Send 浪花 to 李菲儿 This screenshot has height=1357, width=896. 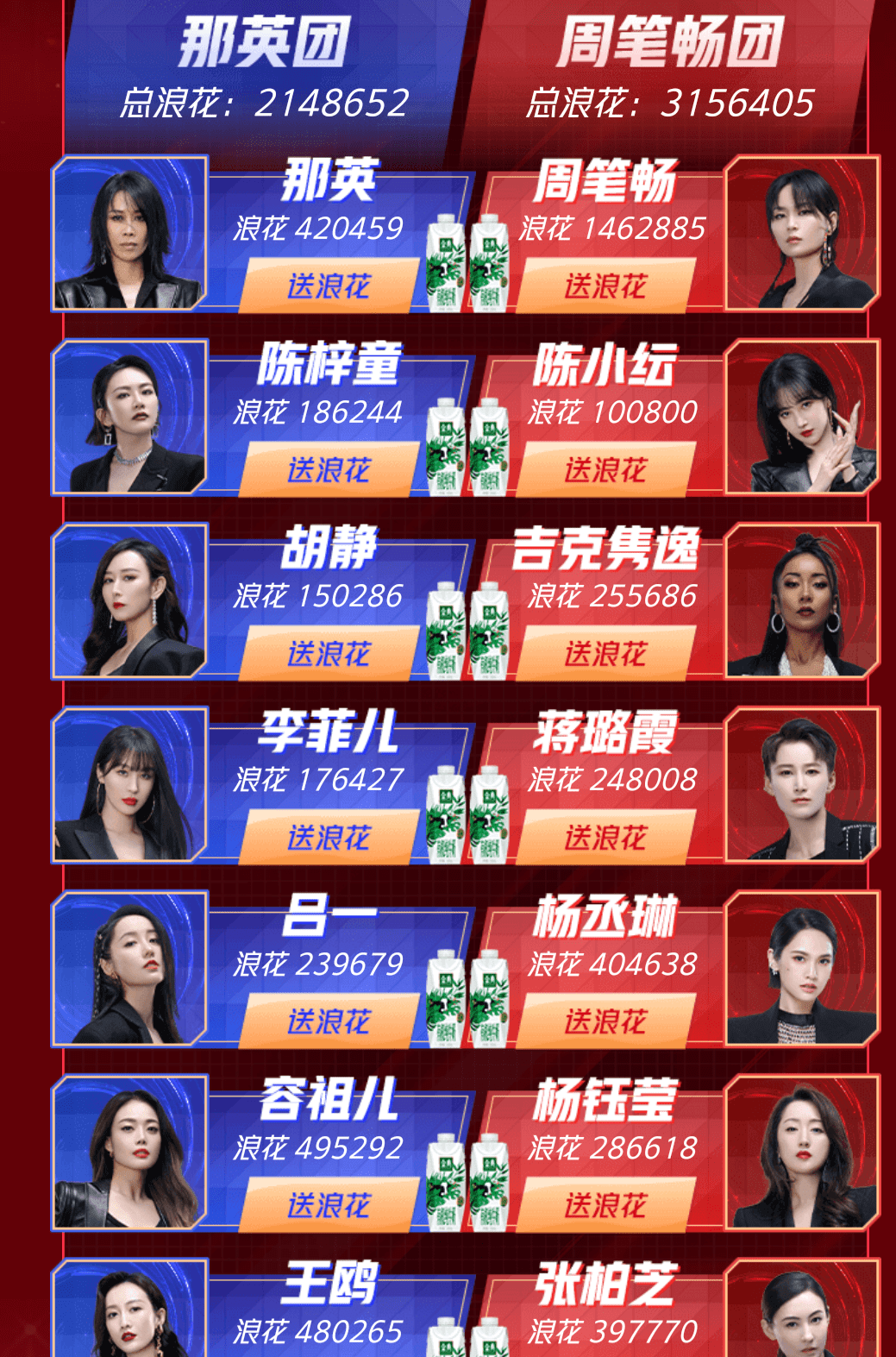329,838
